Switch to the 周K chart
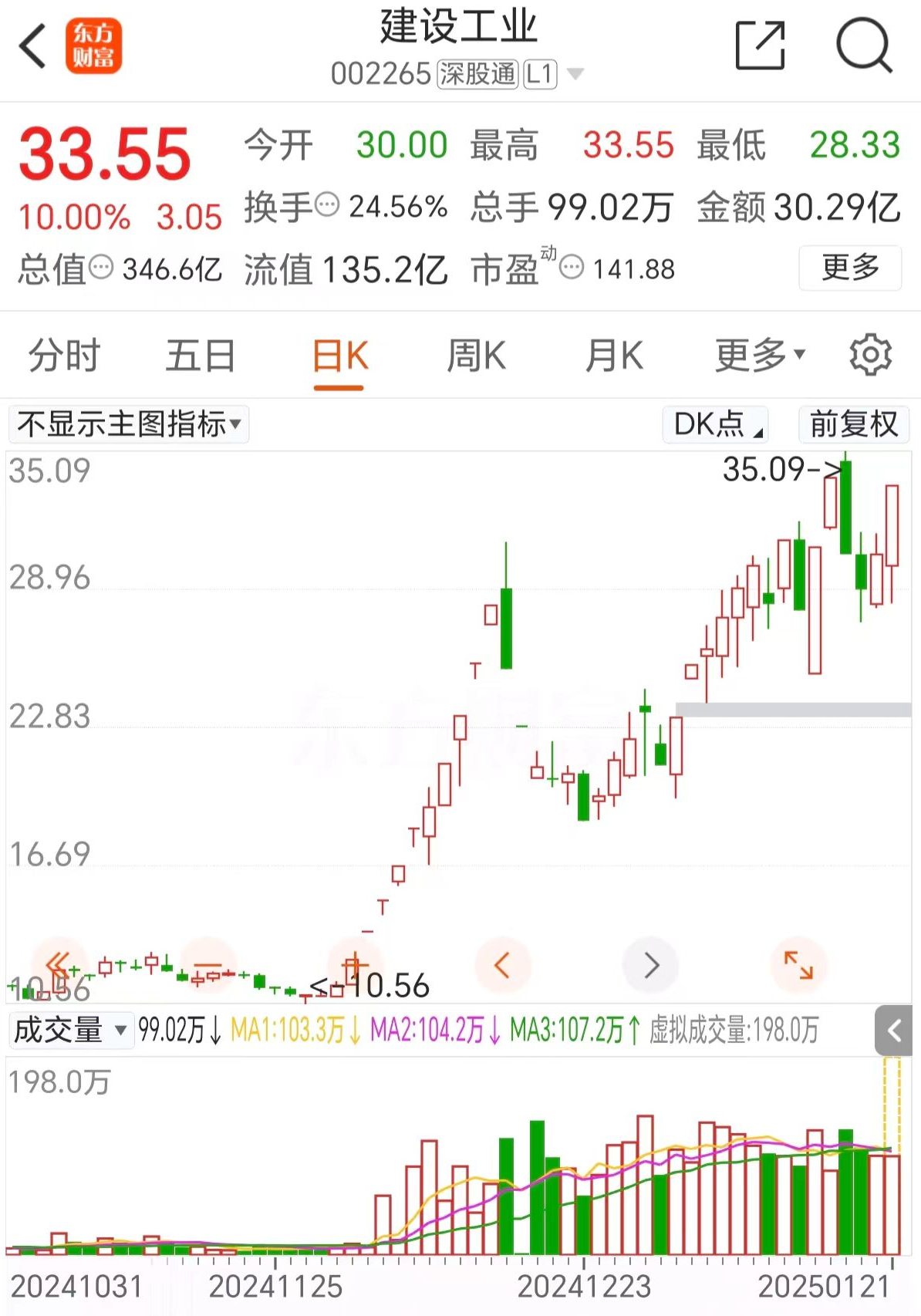Viewport: 921px width, 1316px height. tap(476, 356)
